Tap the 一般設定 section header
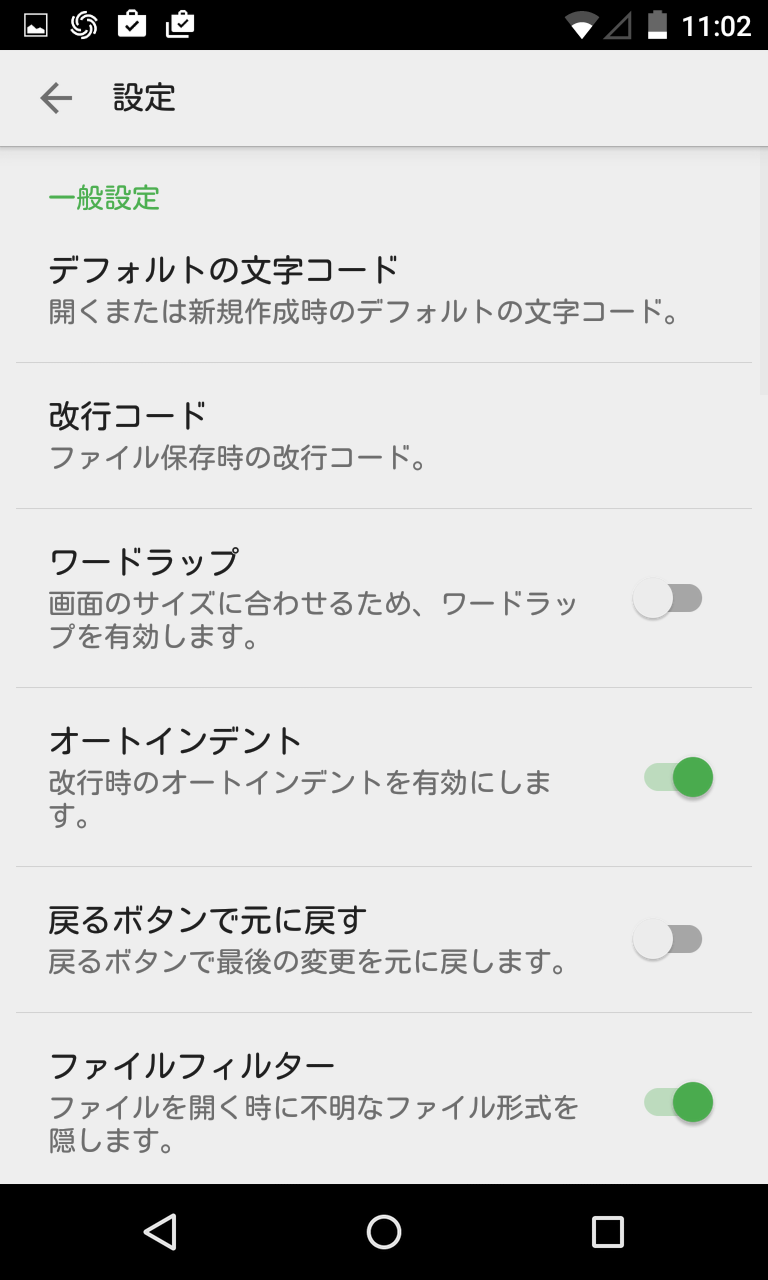 pos(105,199)
